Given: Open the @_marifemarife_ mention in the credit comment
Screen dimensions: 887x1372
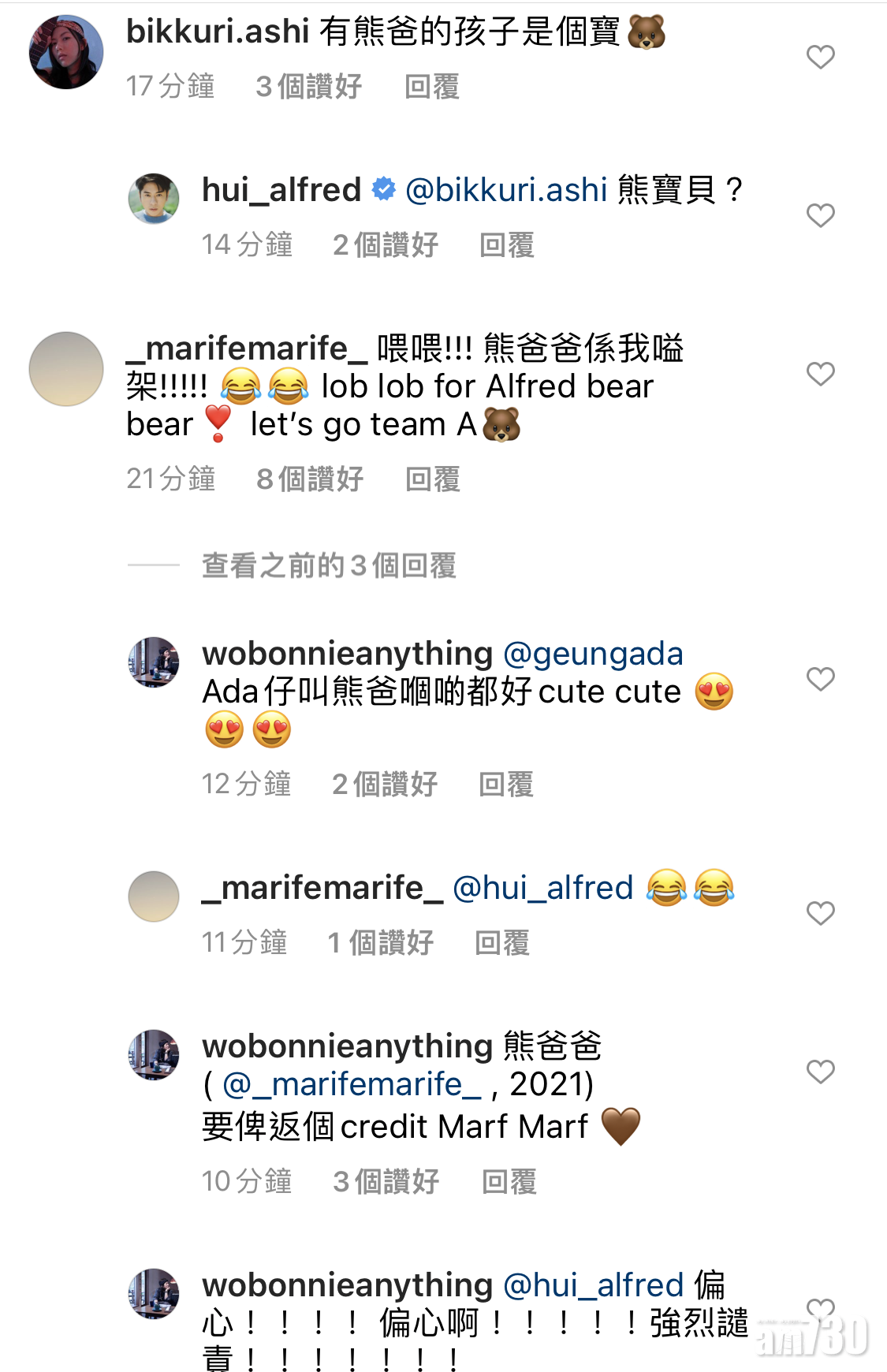Looking at the screenshot, I should coord(352,1085).
